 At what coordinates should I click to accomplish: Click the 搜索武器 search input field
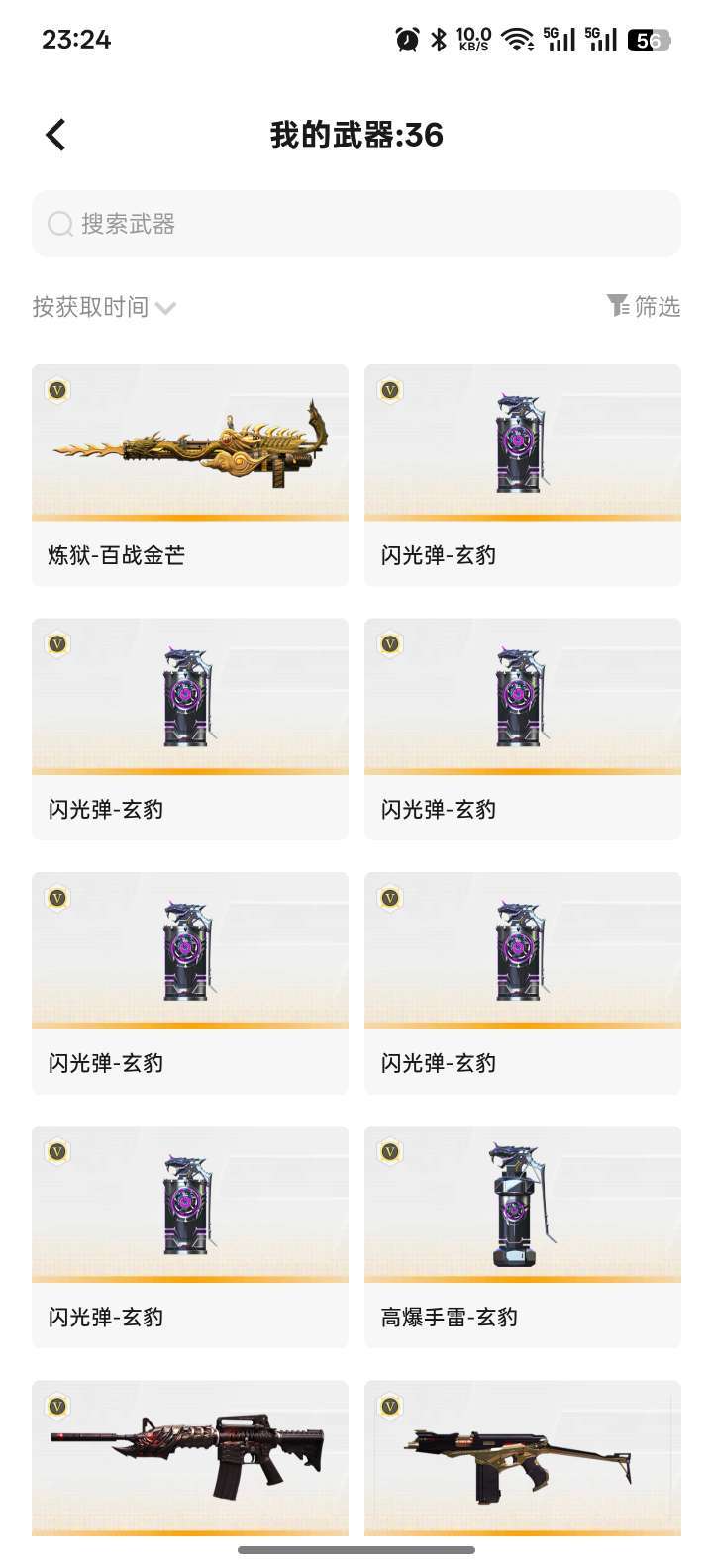click(356, 225)
